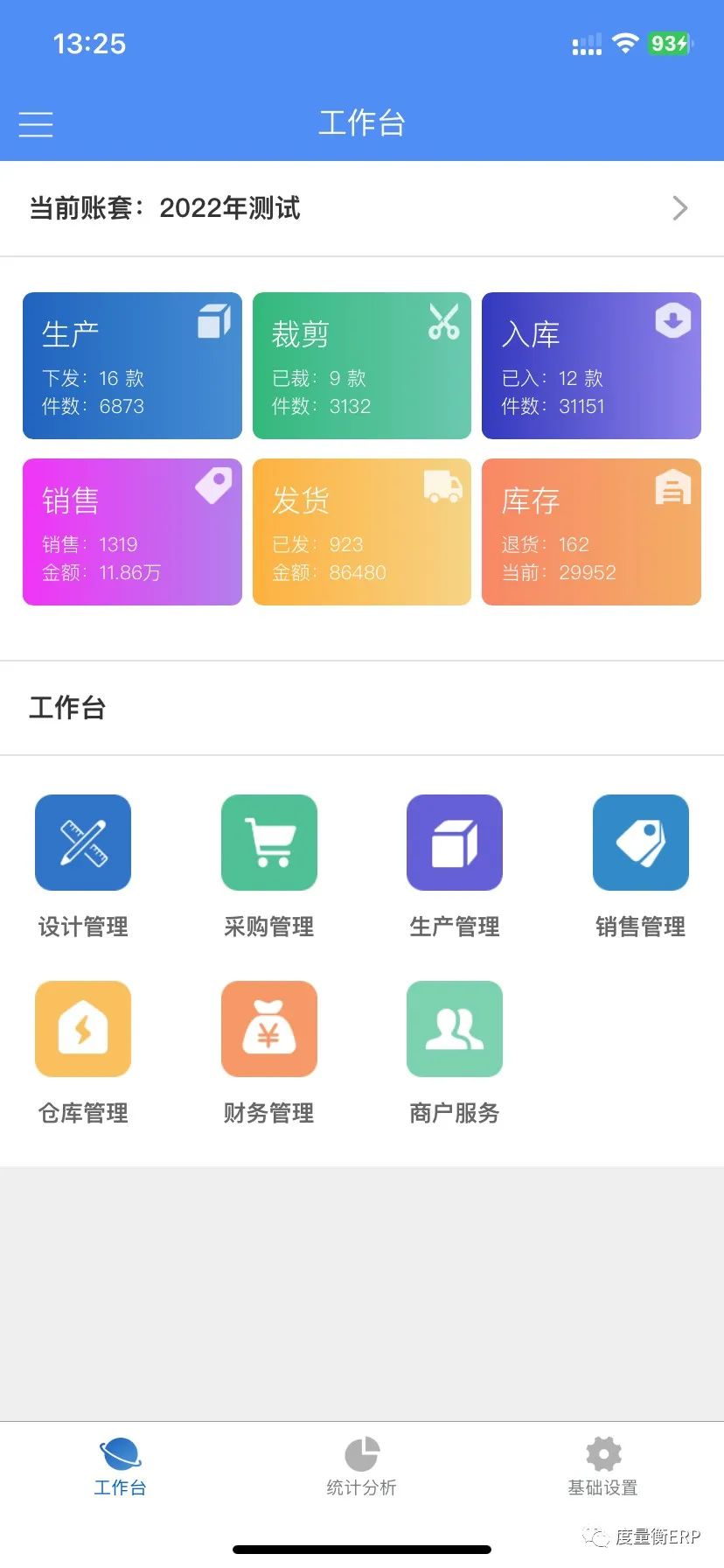
Task: Open 销售管理 module
Action: coord(641,866)
